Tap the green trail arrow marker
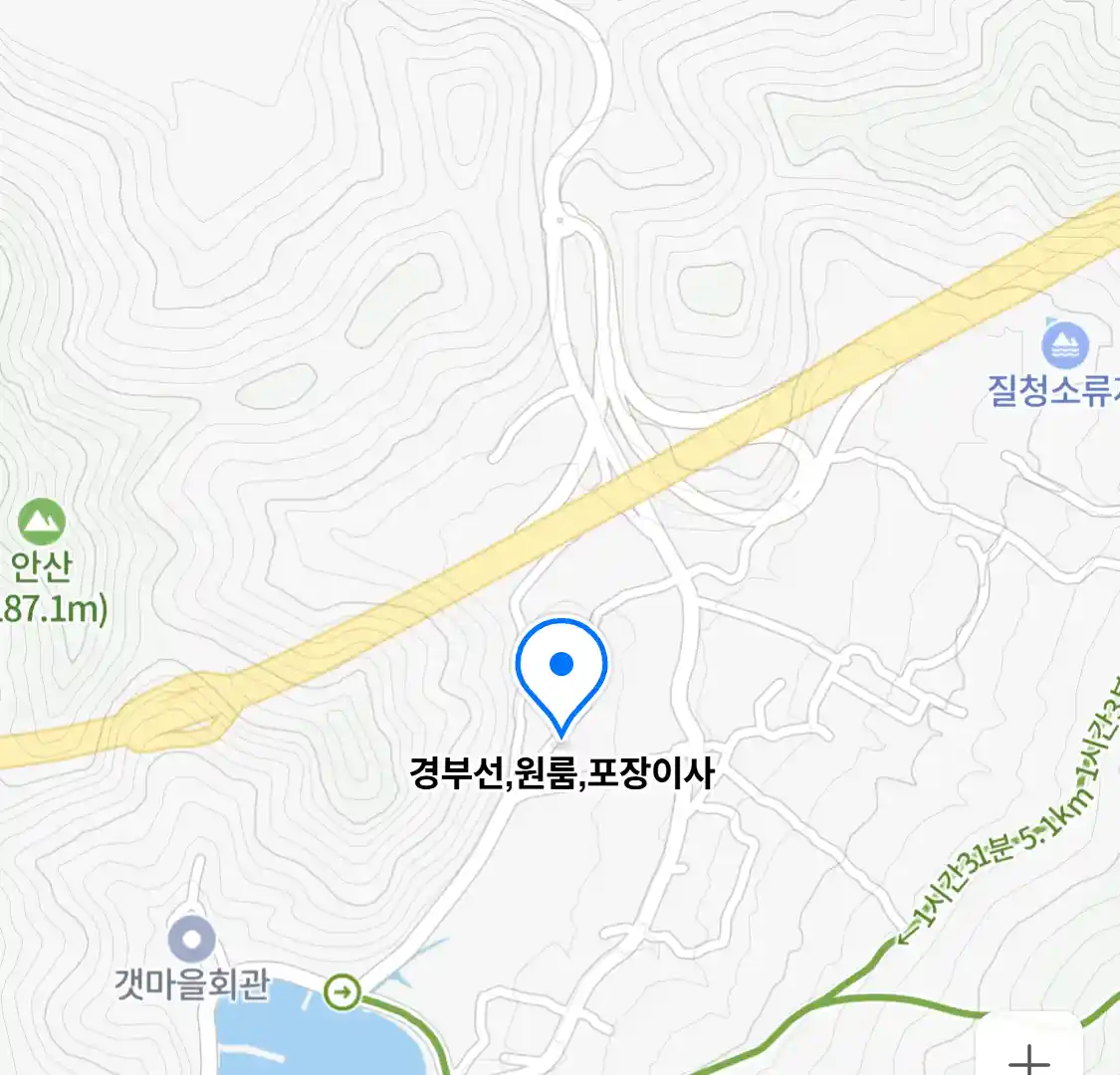The height and width of the screenshot is (1075, 1120). click(342, 992)
